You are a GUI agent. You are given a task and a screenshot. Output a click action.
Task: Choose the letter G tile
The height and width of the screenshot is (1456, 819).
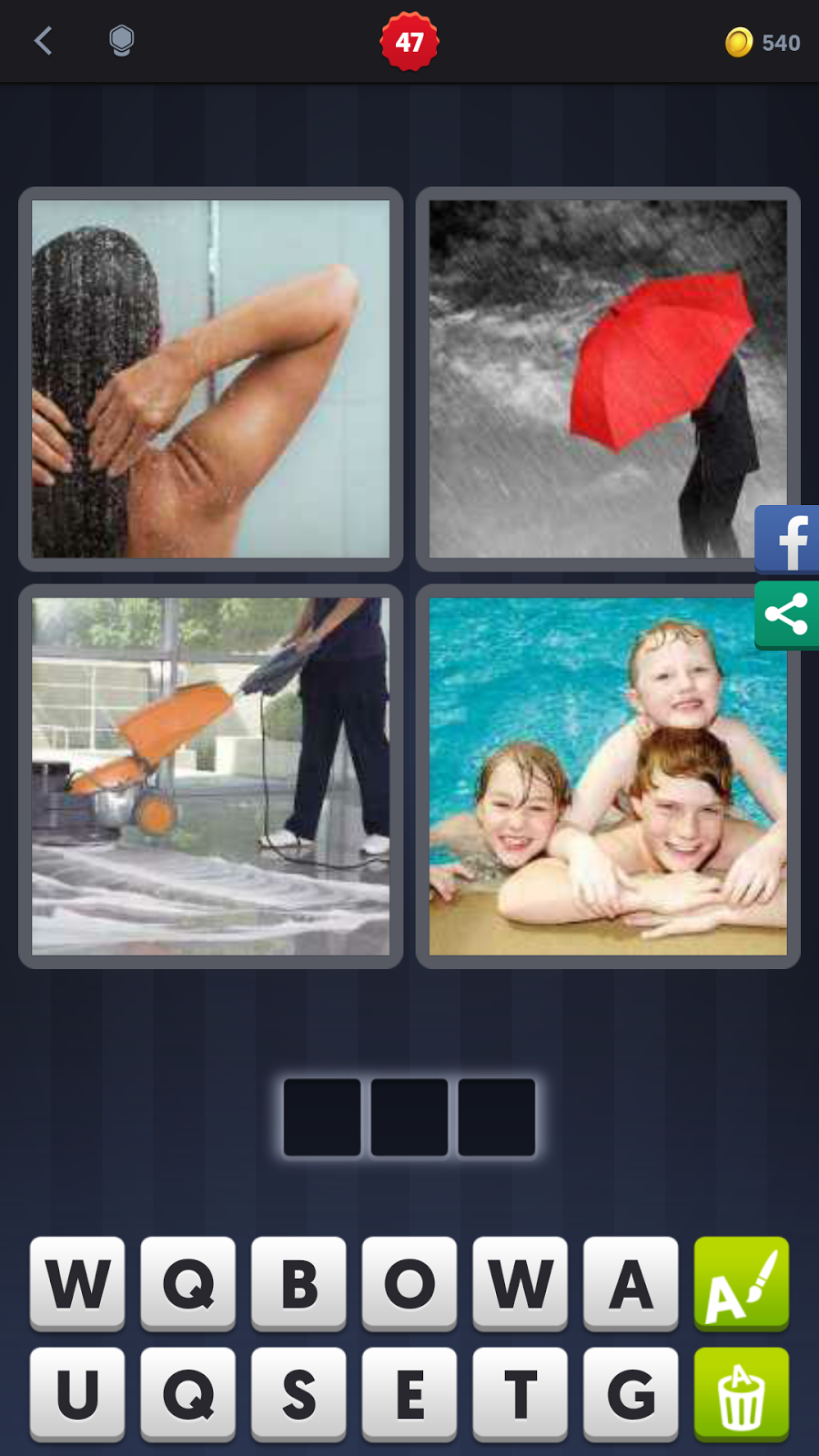[631, 1394]
